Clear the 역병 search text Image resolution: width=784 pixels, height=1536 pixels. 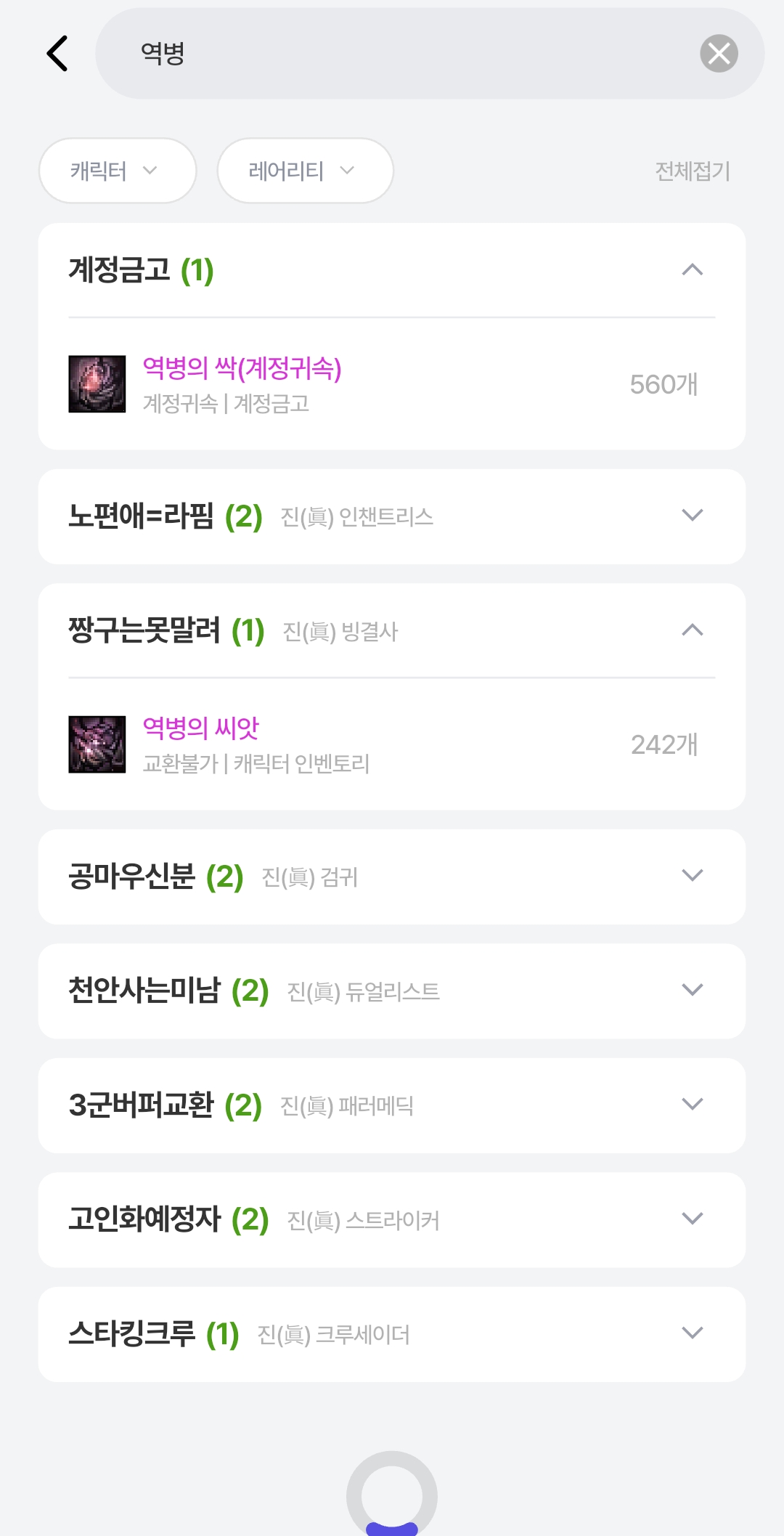coord(719,54)
